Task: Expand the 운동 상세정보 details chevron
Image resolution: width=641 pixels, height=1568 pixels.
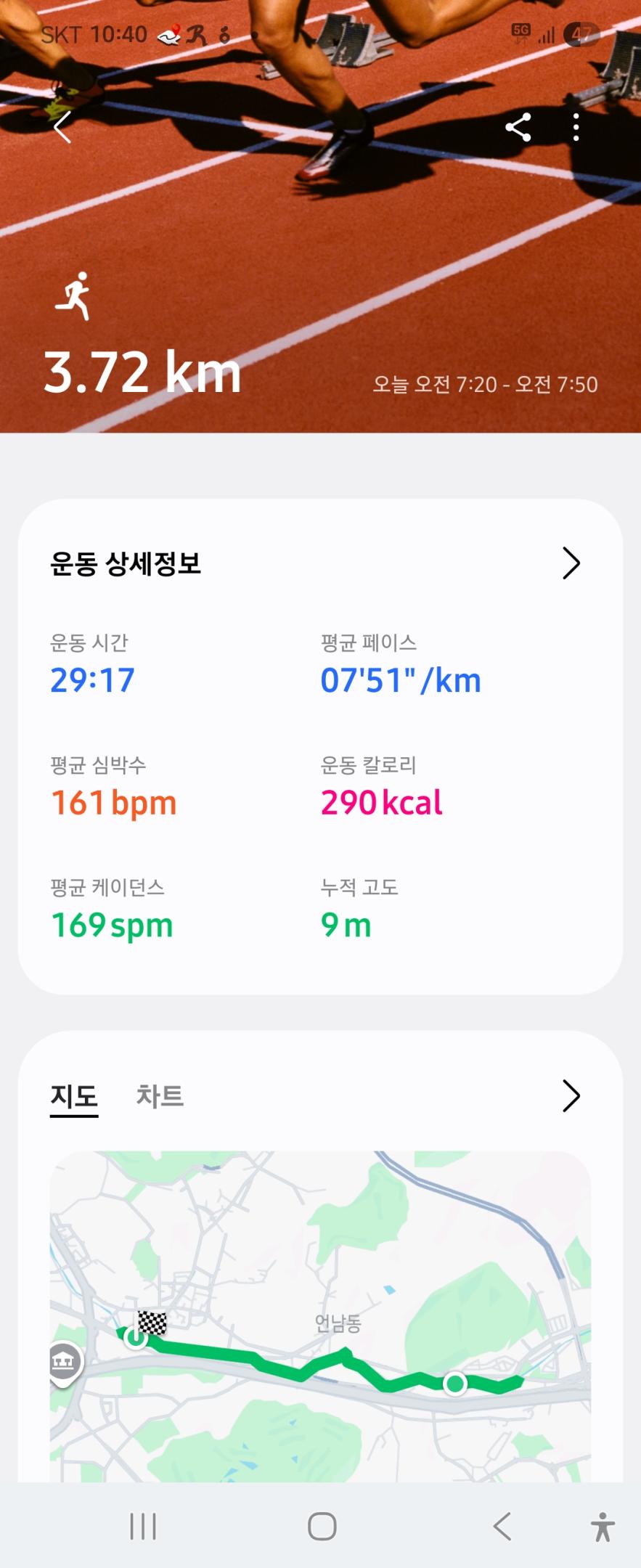Action: click(x=571, y=563)
